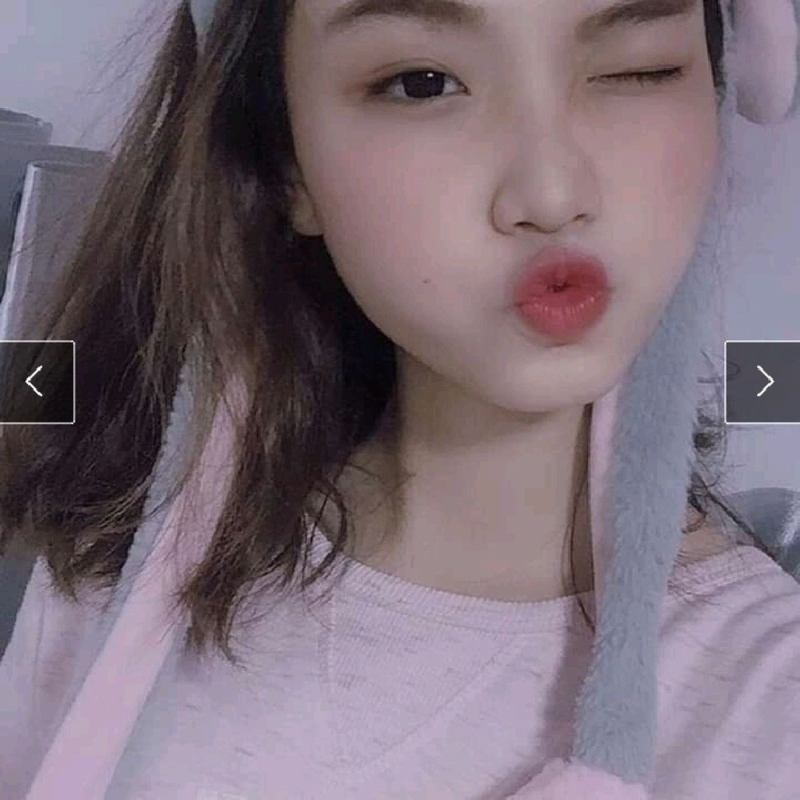Show the next photo
Screen dimensions: 800x800
763,382
